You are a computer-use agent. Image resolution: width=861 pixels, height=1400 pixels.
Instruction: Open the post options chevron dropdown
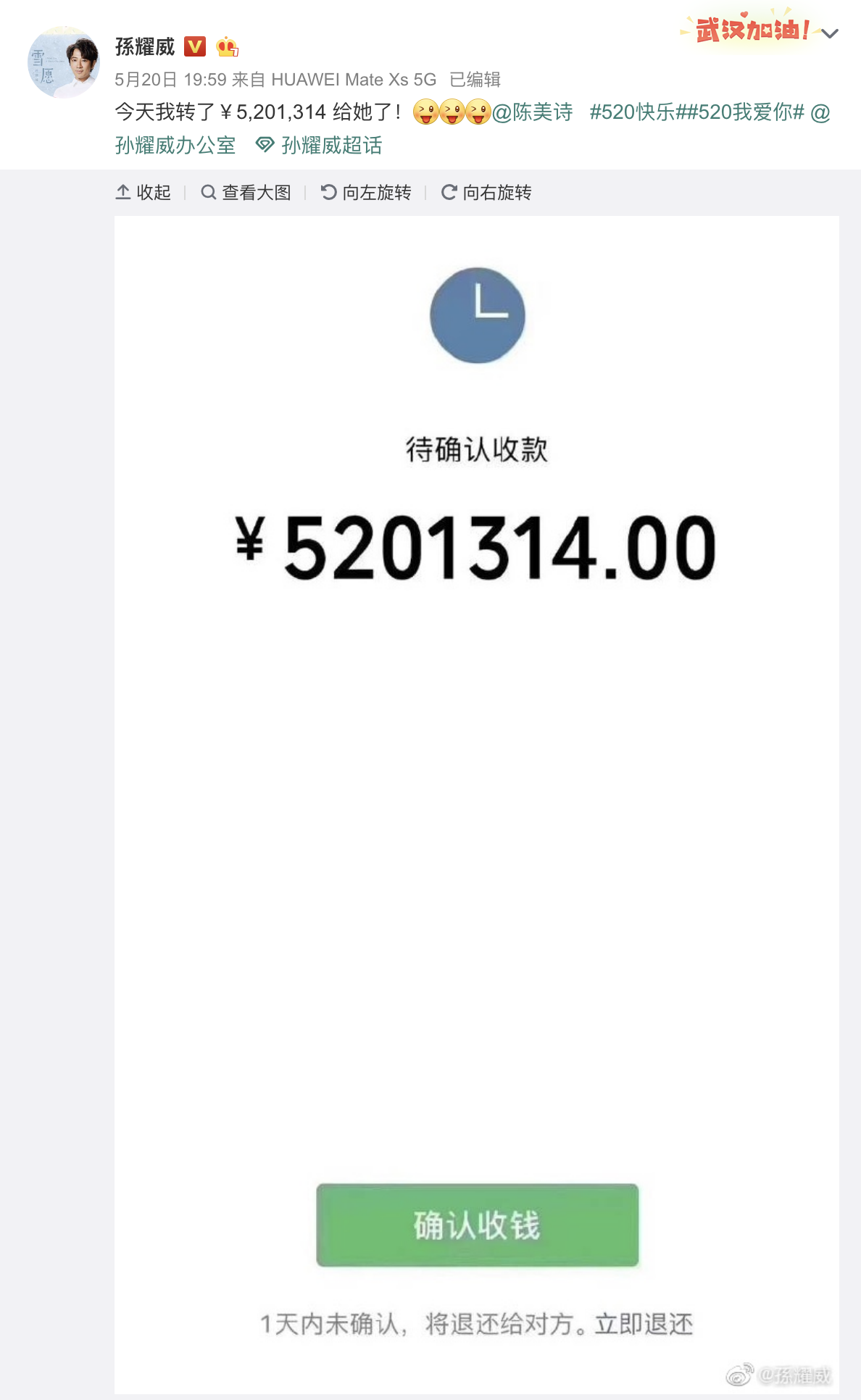[x=830, y=33]
